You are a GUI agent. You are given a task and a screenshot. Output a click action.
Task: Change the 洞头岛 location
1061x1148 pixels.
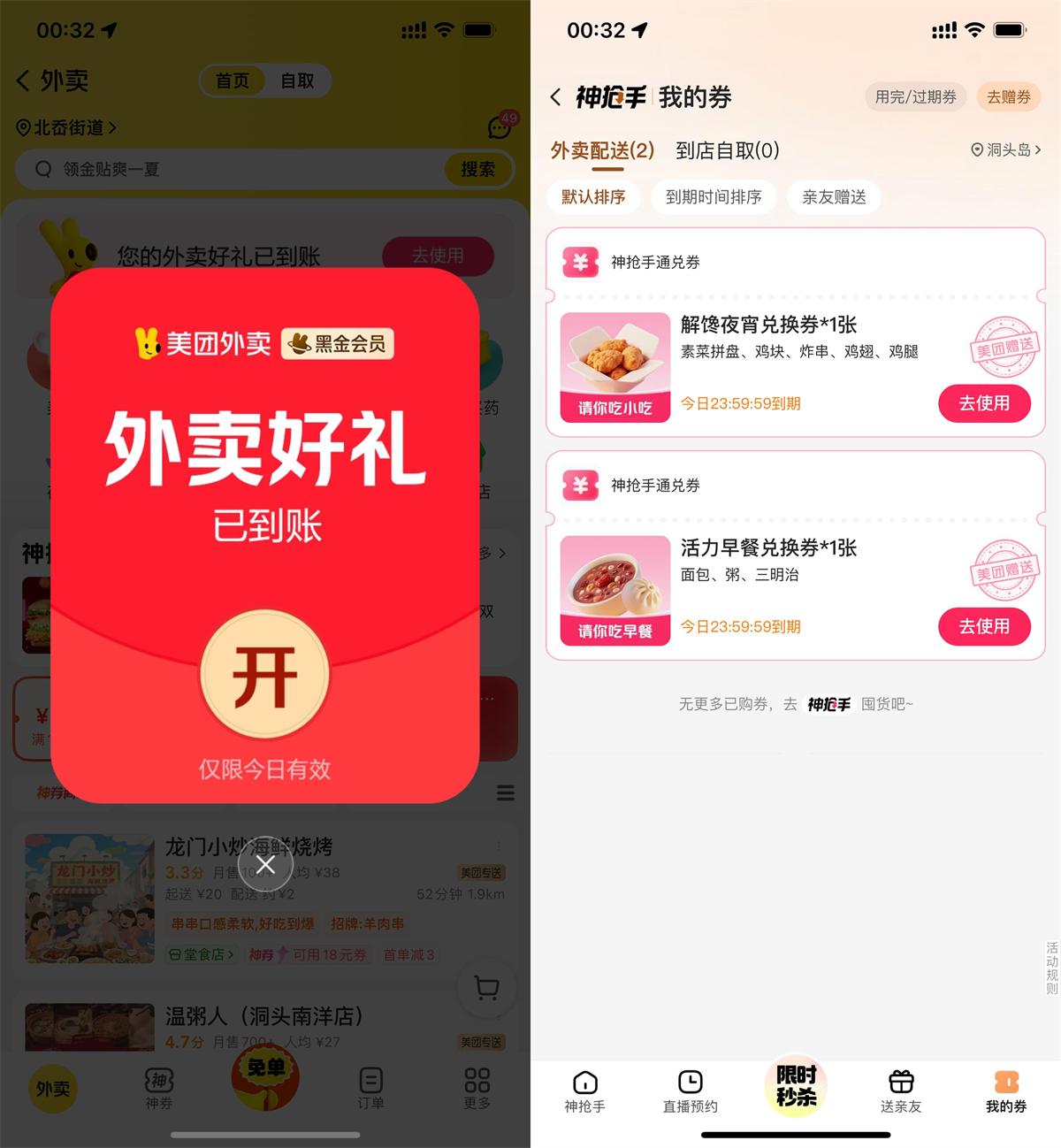1005,150
